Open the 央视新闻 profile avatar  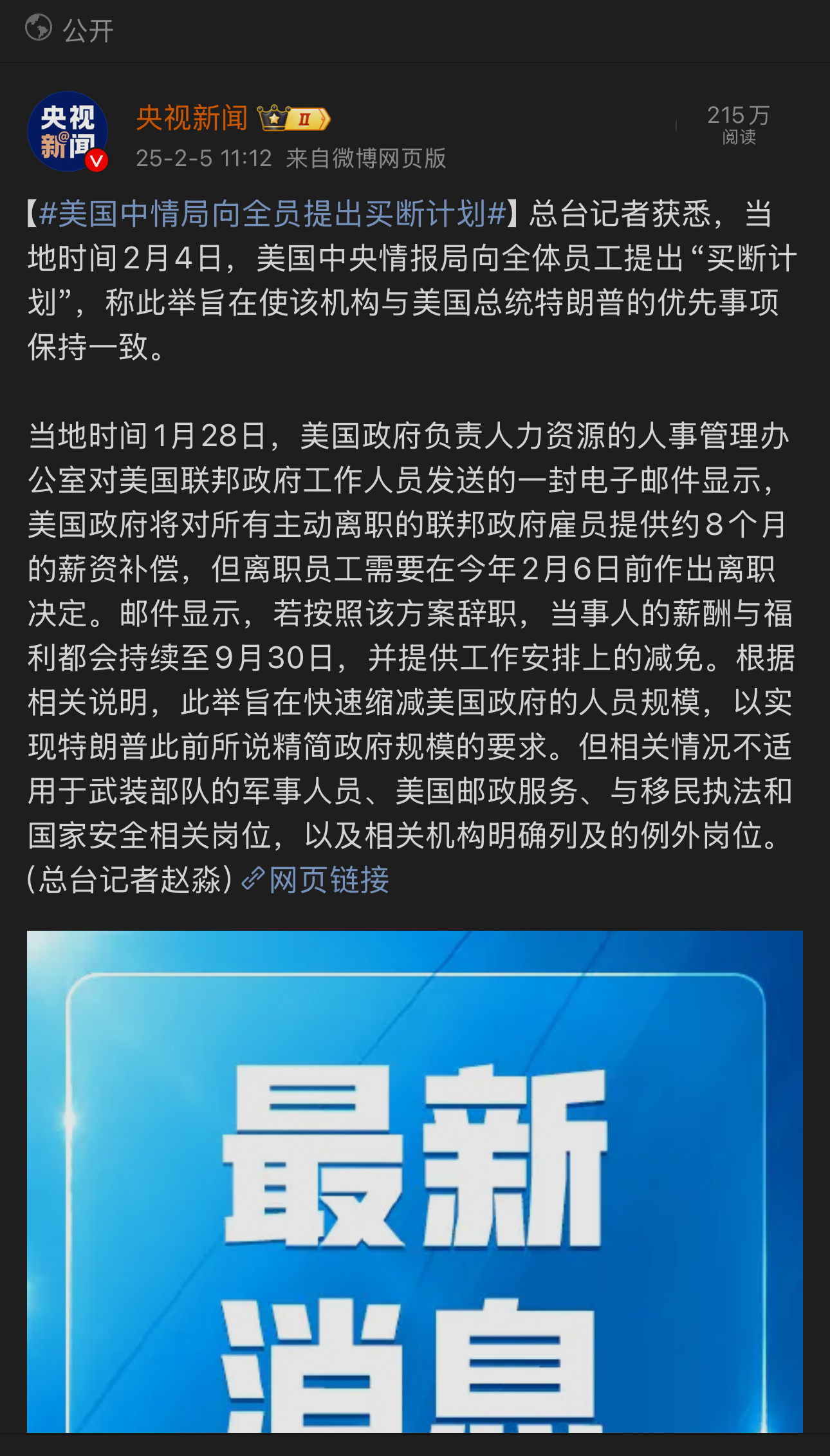pyautogui.click(x=67, y=132)
